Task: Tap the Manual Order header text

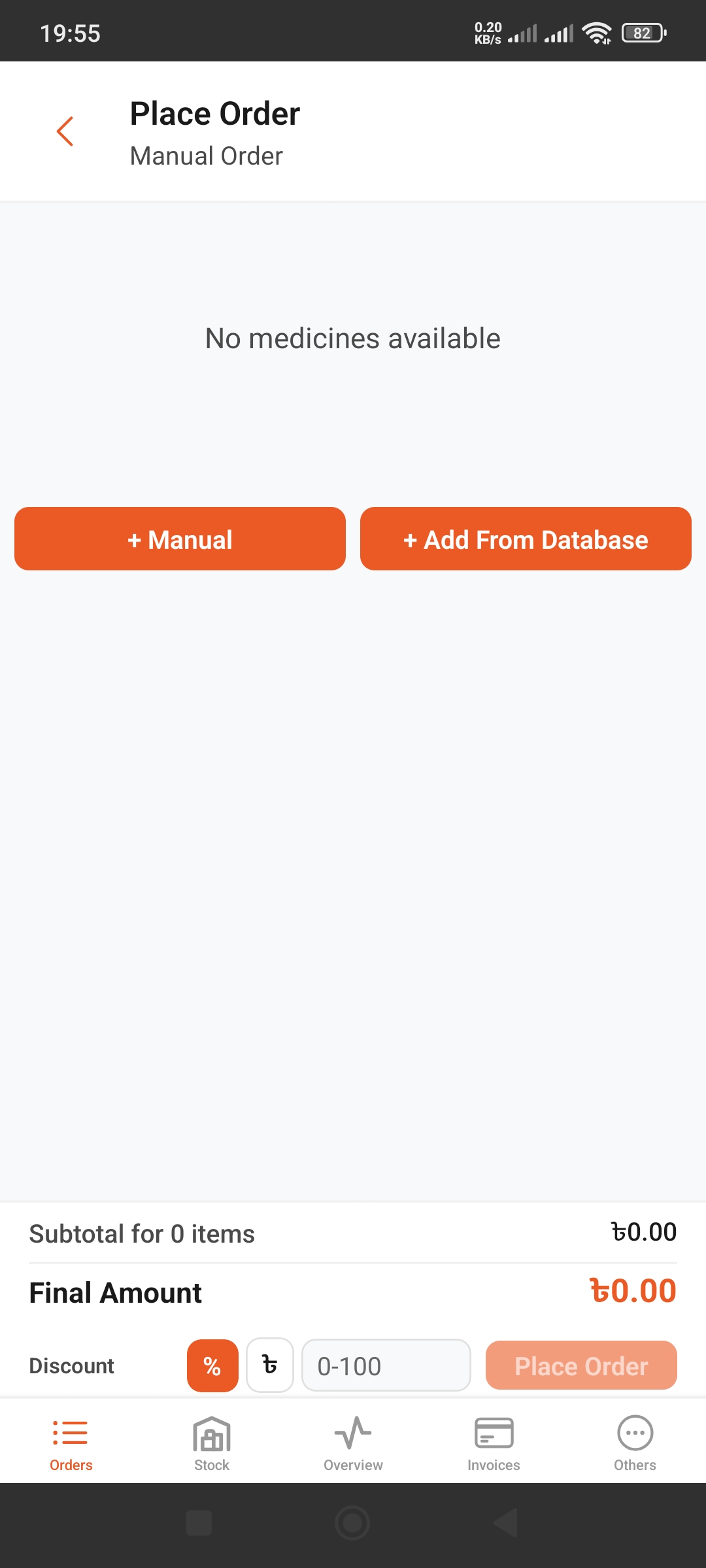Action: [x=205, y=155]
